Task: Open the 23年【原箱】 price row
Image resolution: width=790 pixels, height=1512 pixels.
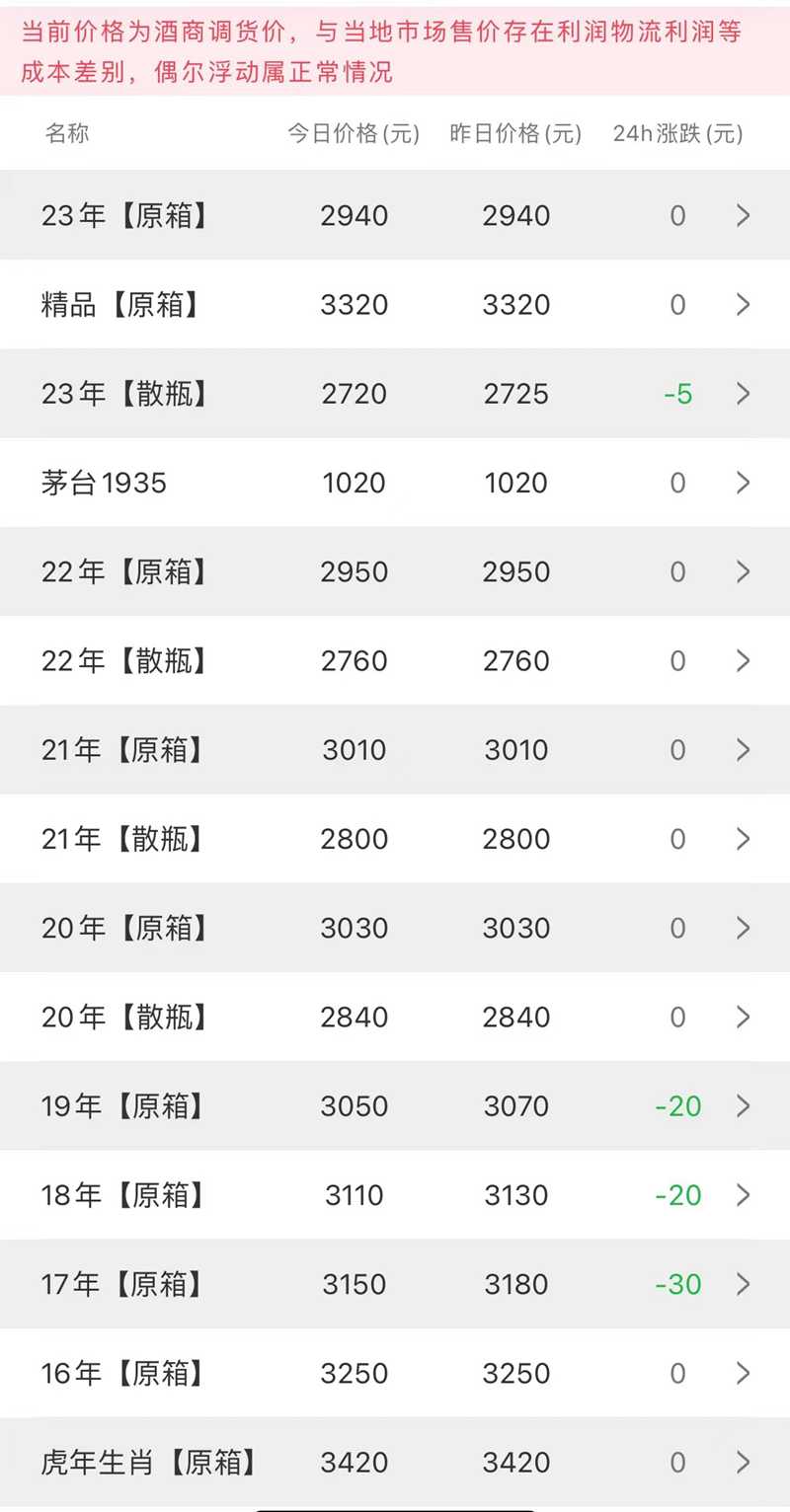Action: click(x=395, y=215)
